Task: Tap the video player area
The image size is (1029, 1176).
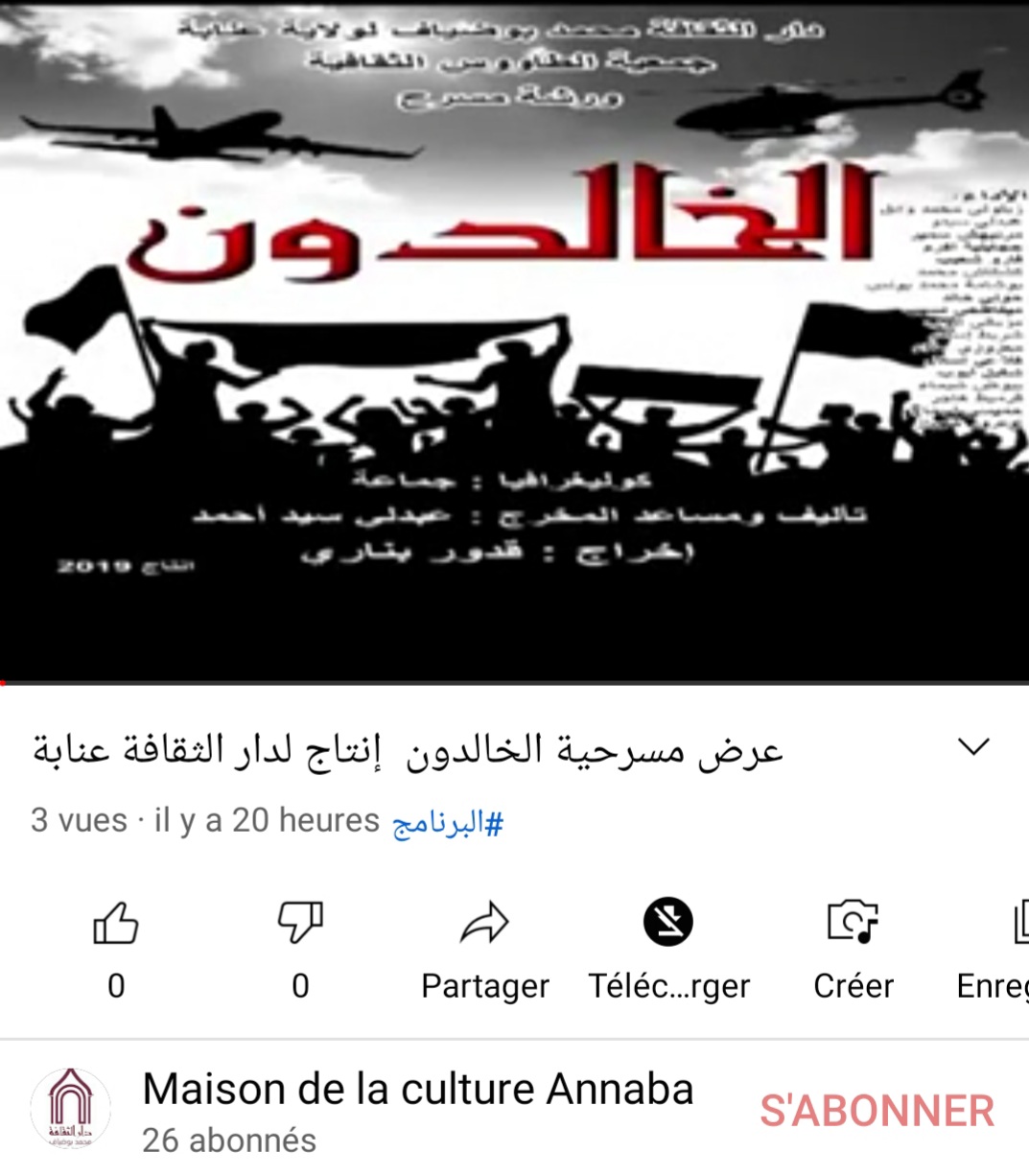Action: 514,341
